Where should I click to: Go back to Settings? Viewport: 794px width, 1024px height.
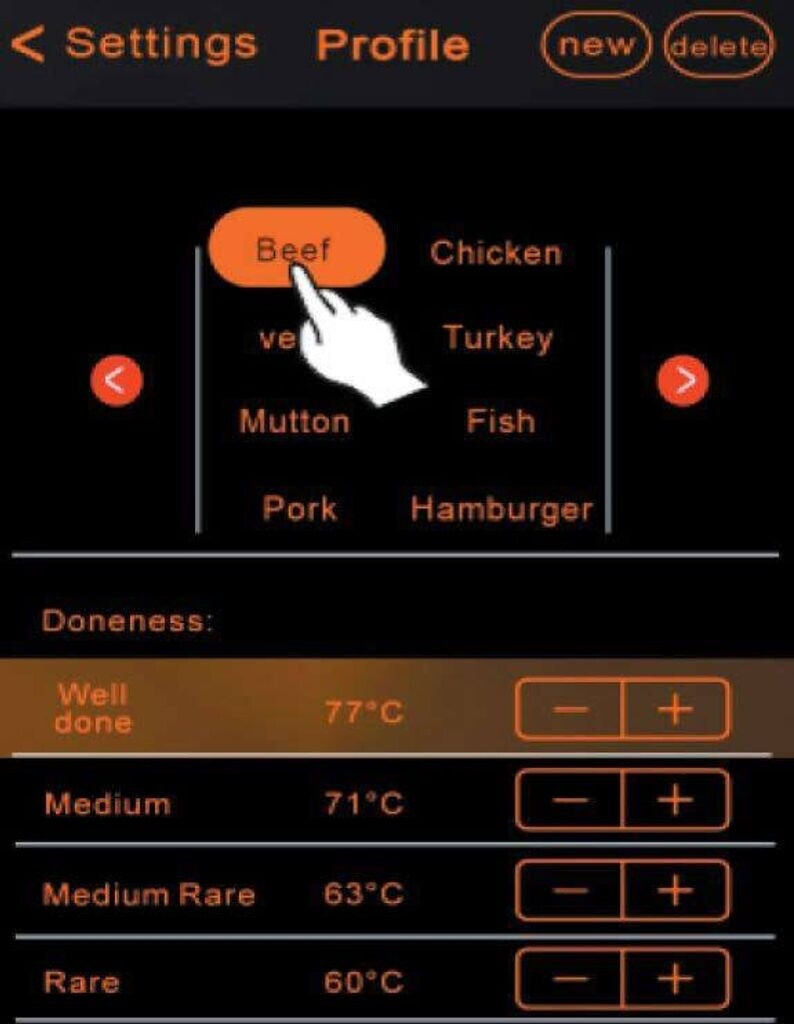(x=135, y=44)
